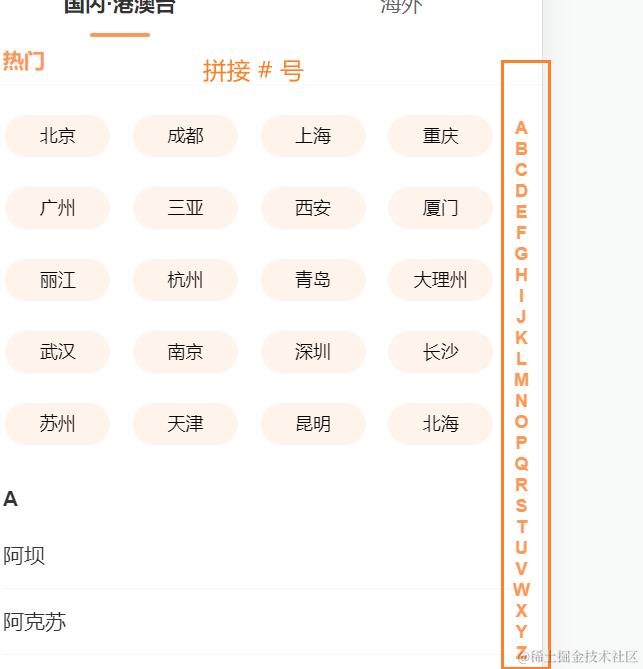The width and height of the screenshot is (643, 669).
Task: Select 大理州 city chip
Action: tap(440, 280)
